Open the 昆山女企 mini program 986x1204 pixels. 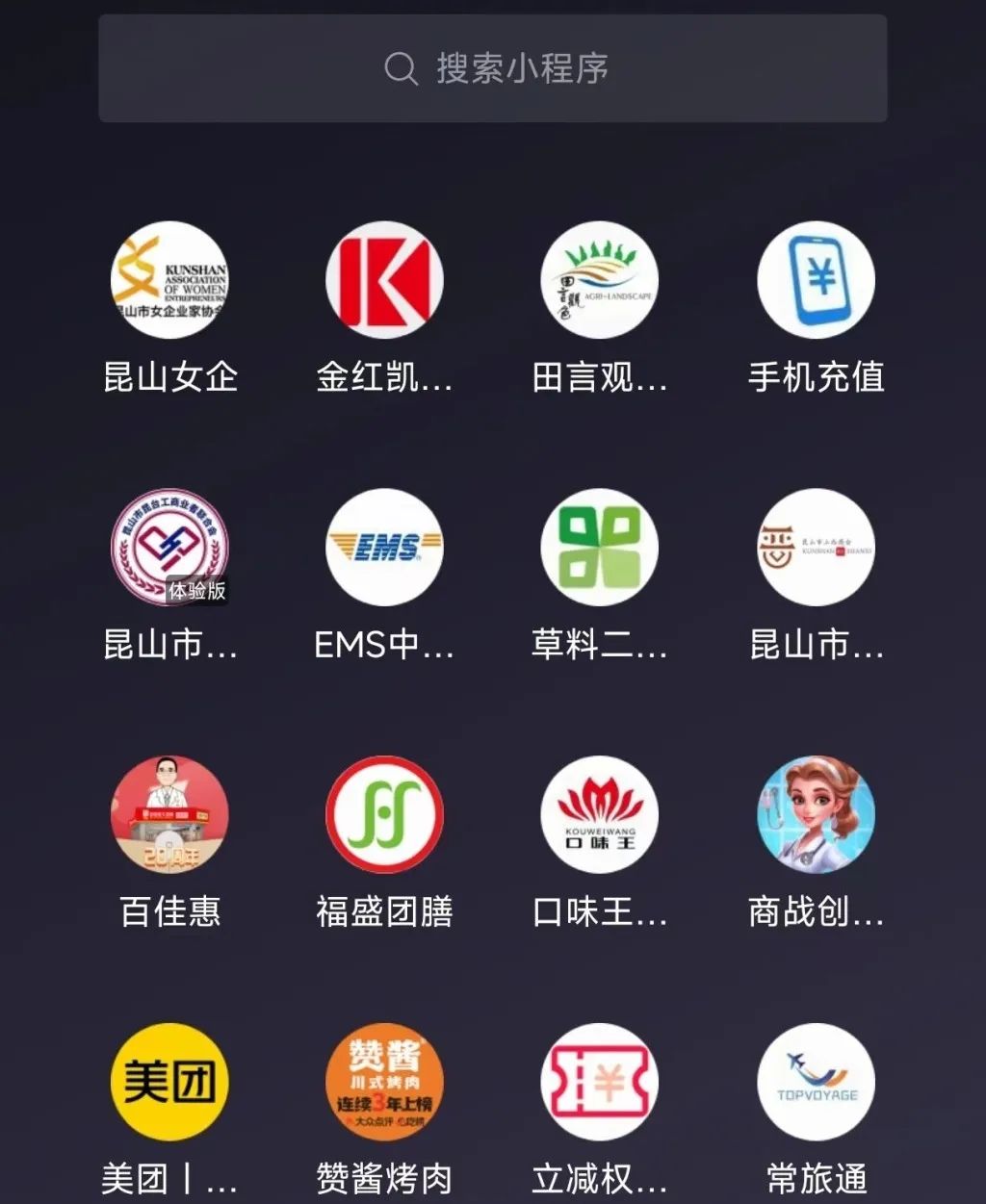(169, 280)
